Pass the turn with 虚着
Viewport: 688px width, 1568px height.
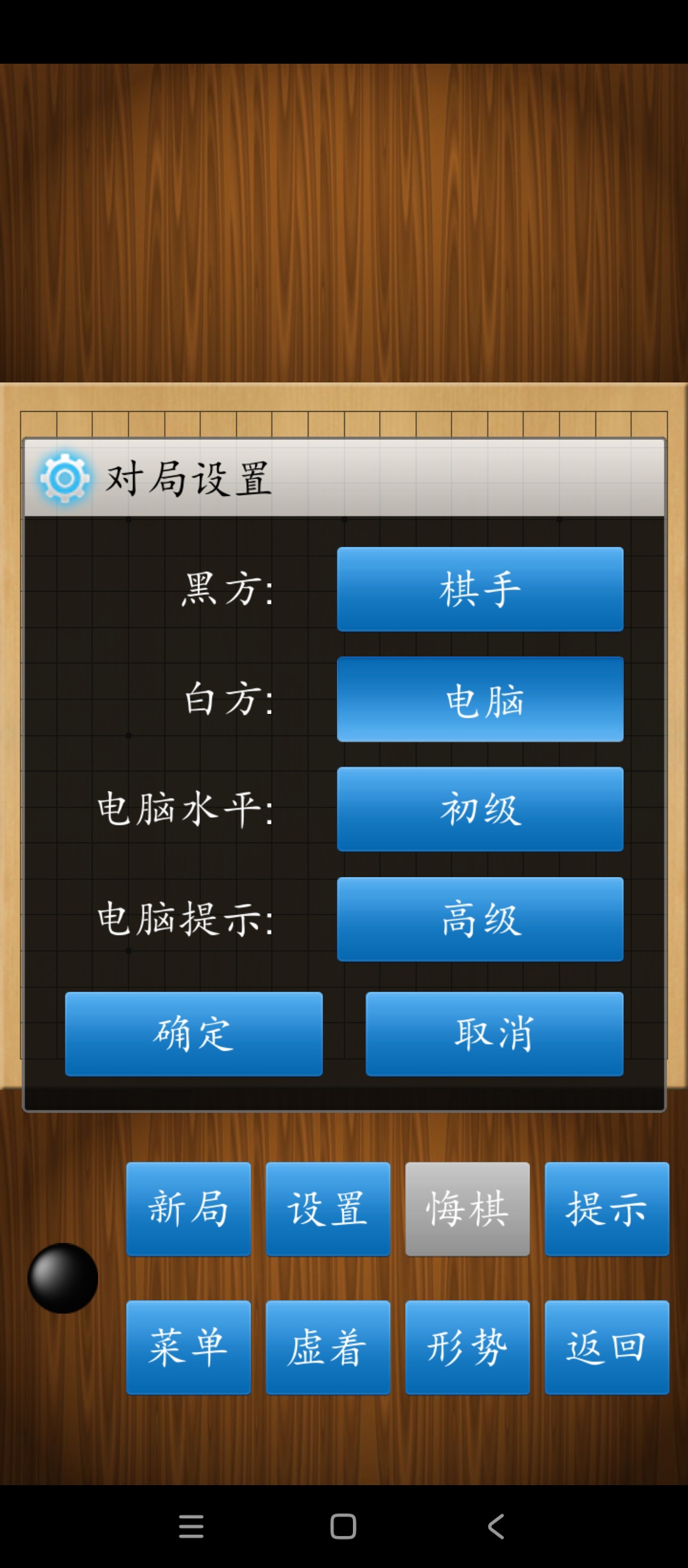point(327,1347)
